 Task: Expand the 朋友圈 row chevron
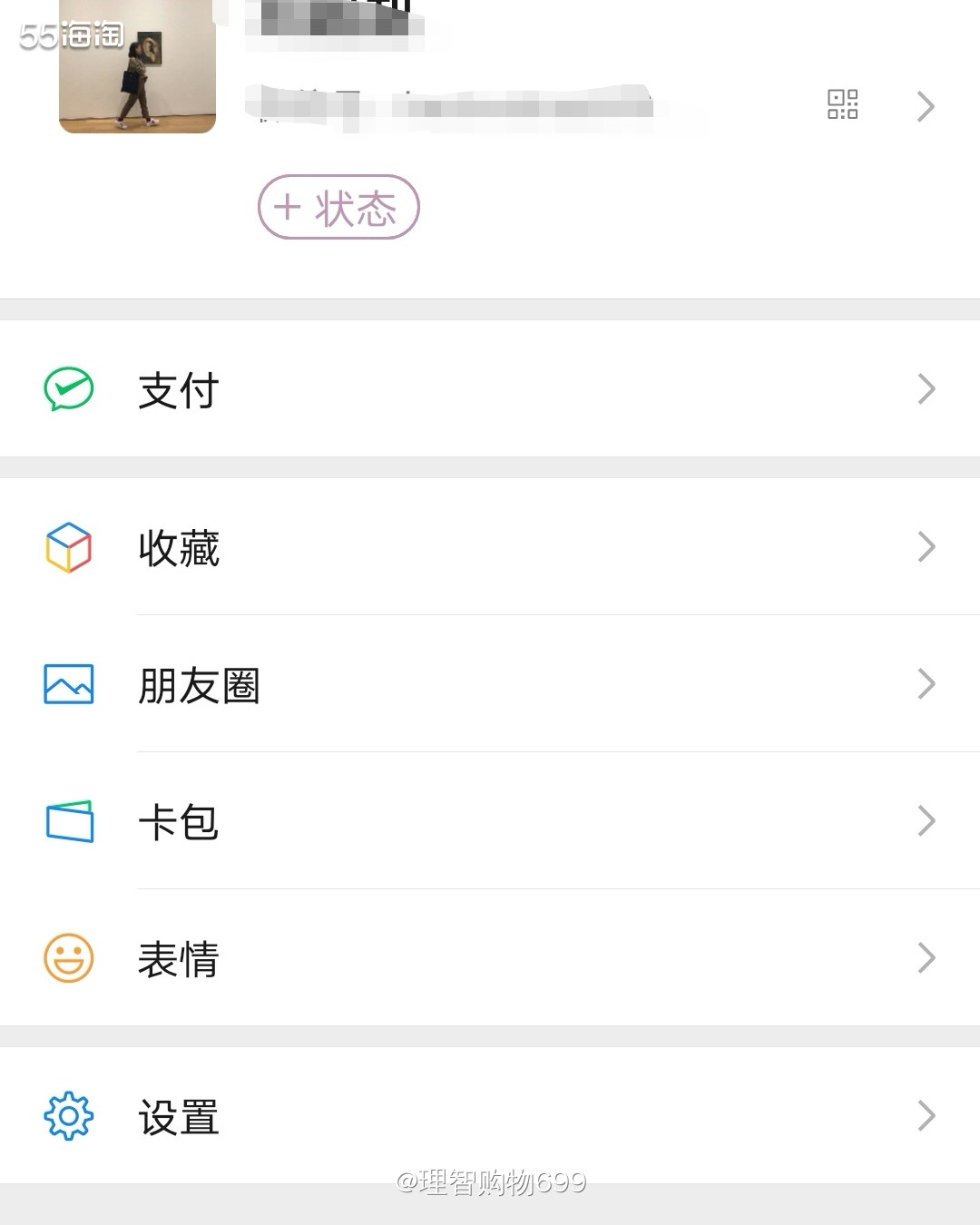pos(926,685)
